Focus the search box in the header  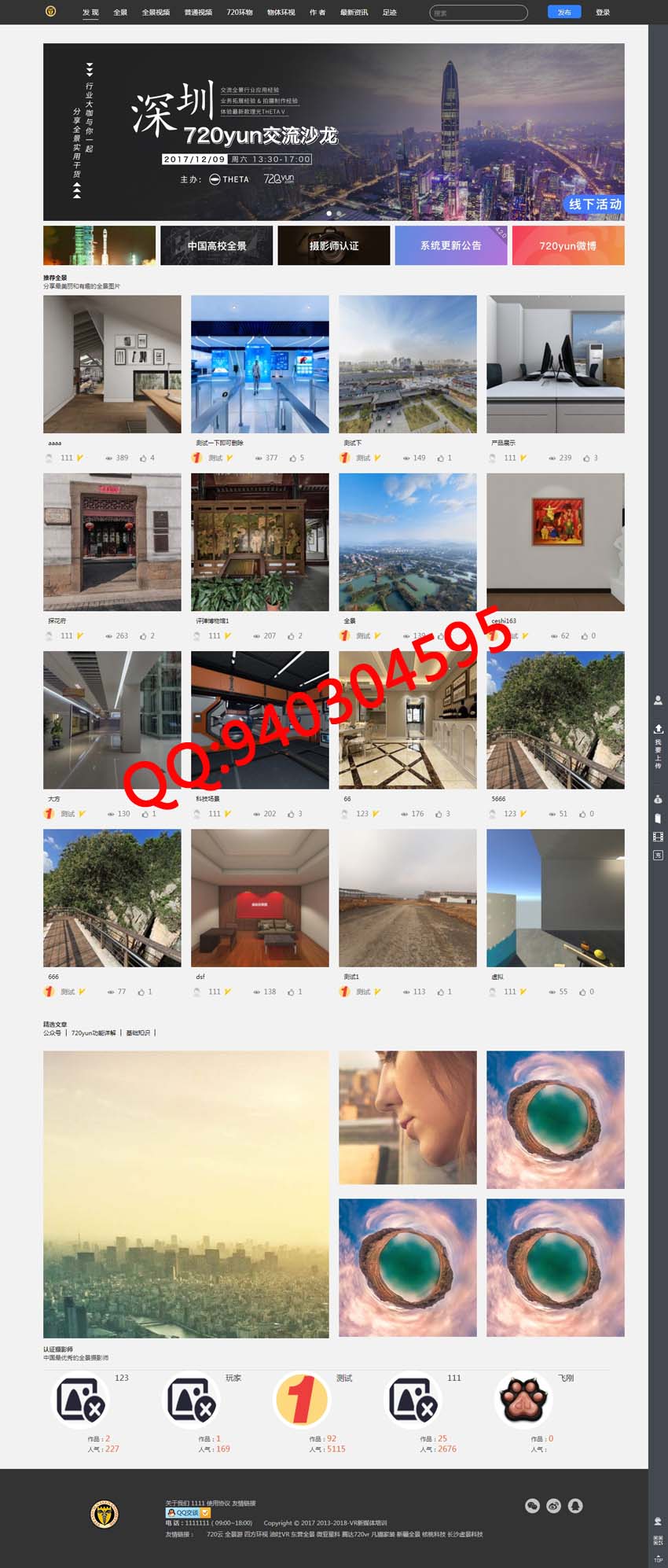tap(478, 13)
